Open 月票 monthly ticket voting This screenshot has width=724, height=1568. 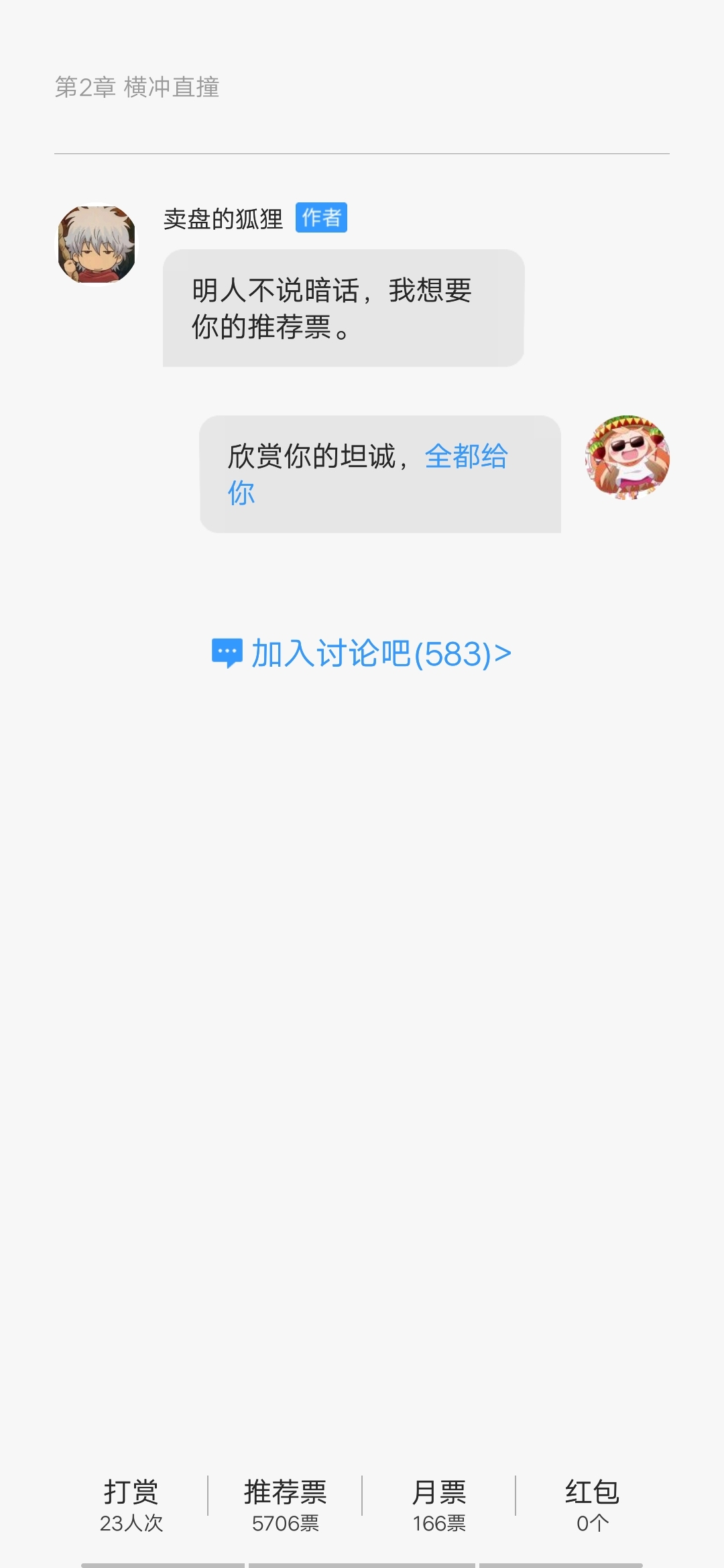click(439, 1505)
